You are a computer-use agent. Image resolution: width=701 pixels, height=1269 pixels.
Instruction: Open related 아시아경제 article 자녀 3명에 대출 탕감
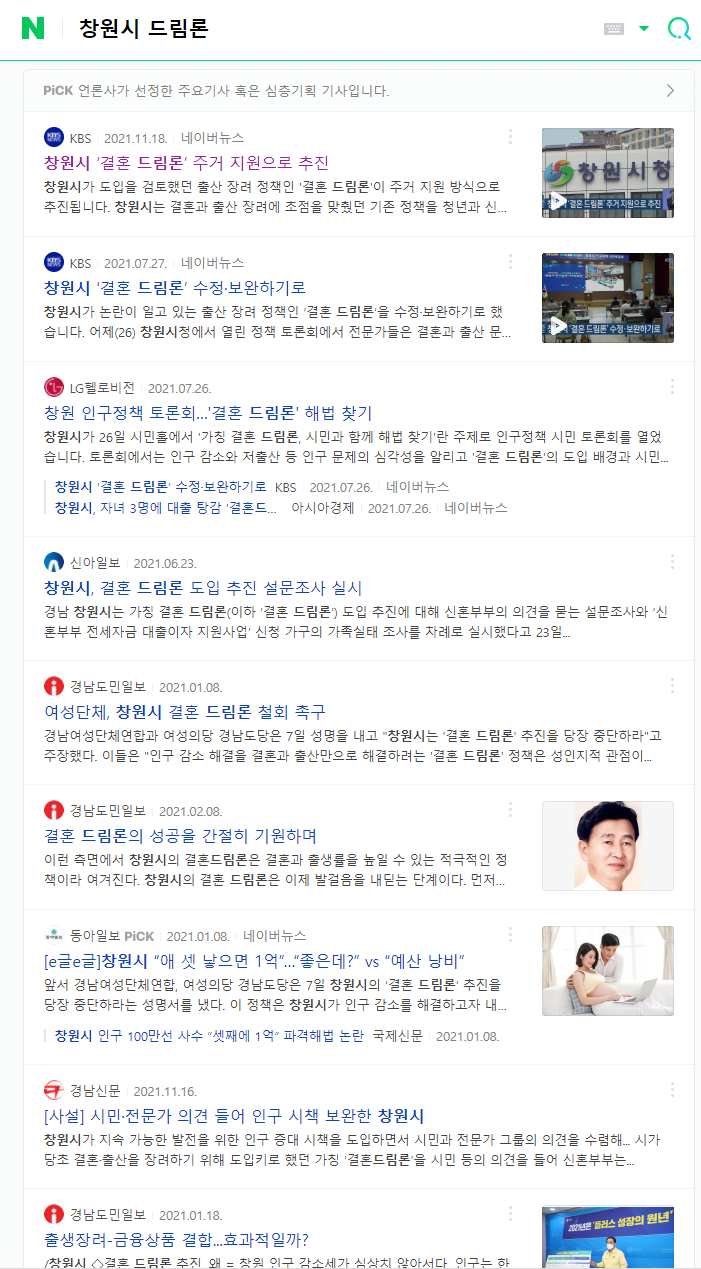[166, 508]
